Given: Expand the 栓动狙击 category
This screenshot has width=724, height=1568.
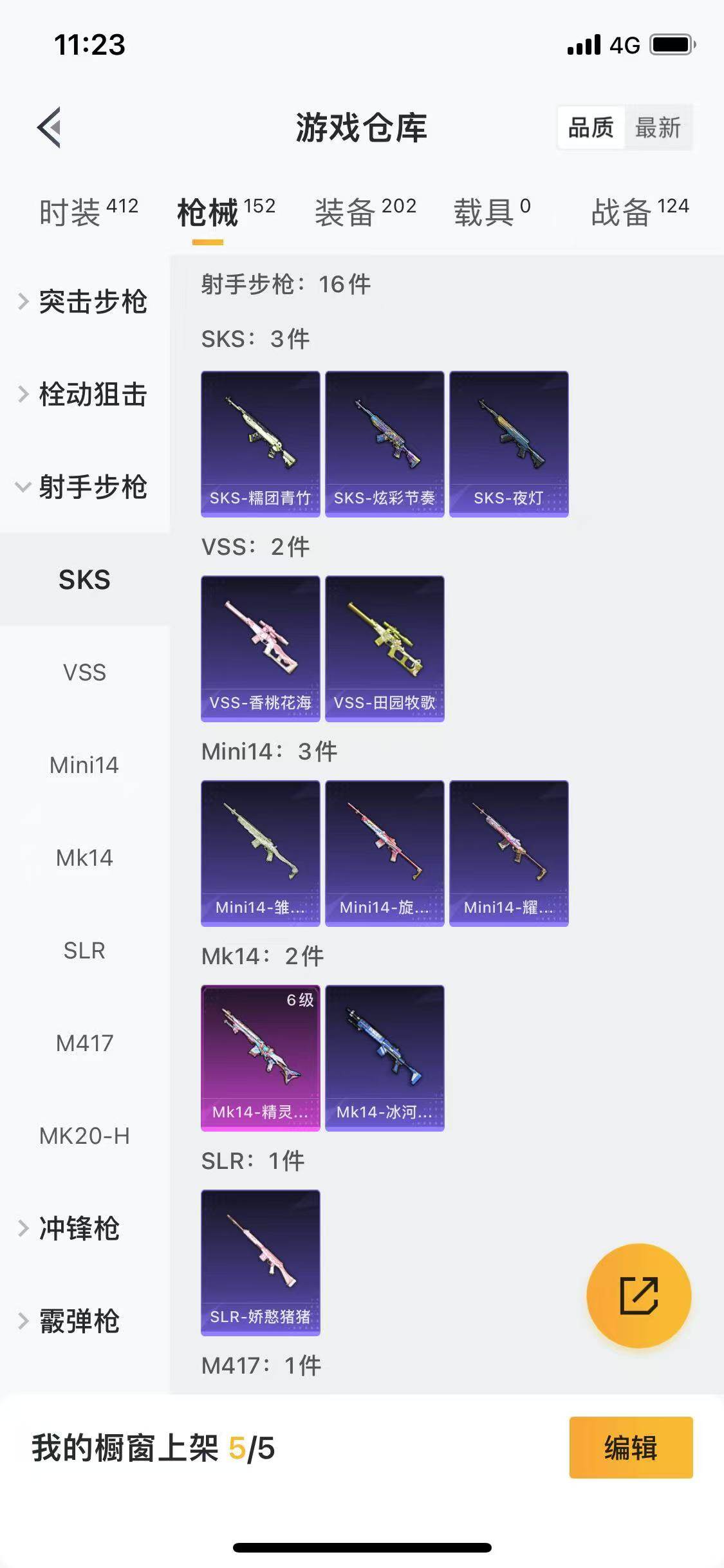Looking at the screenshot, I should pos(85,394).
